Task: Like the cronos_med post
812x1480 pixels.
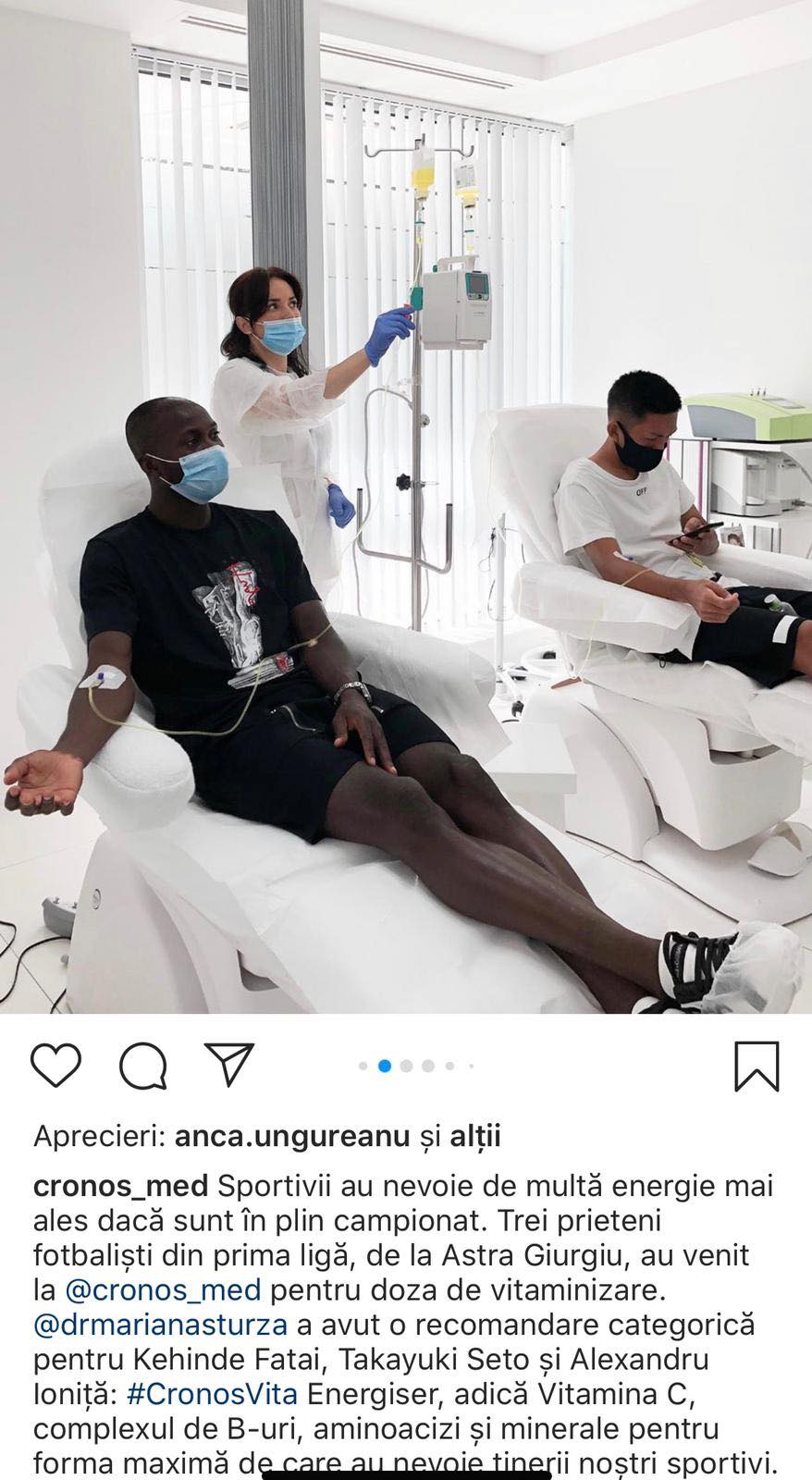Action: point(56,1066)
